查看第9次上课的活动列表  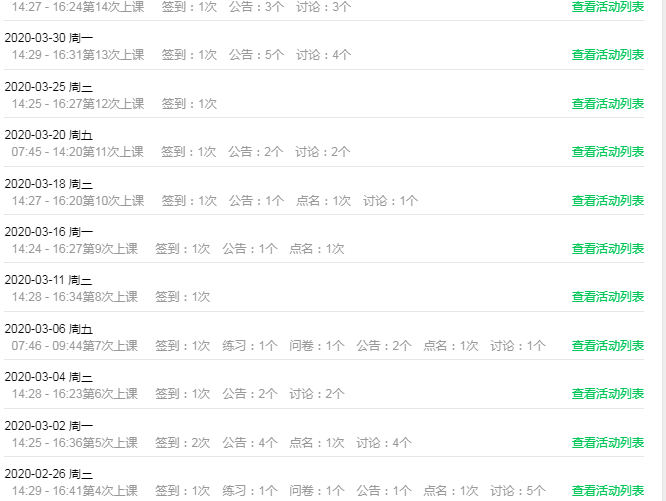click(x=607, y=249)
